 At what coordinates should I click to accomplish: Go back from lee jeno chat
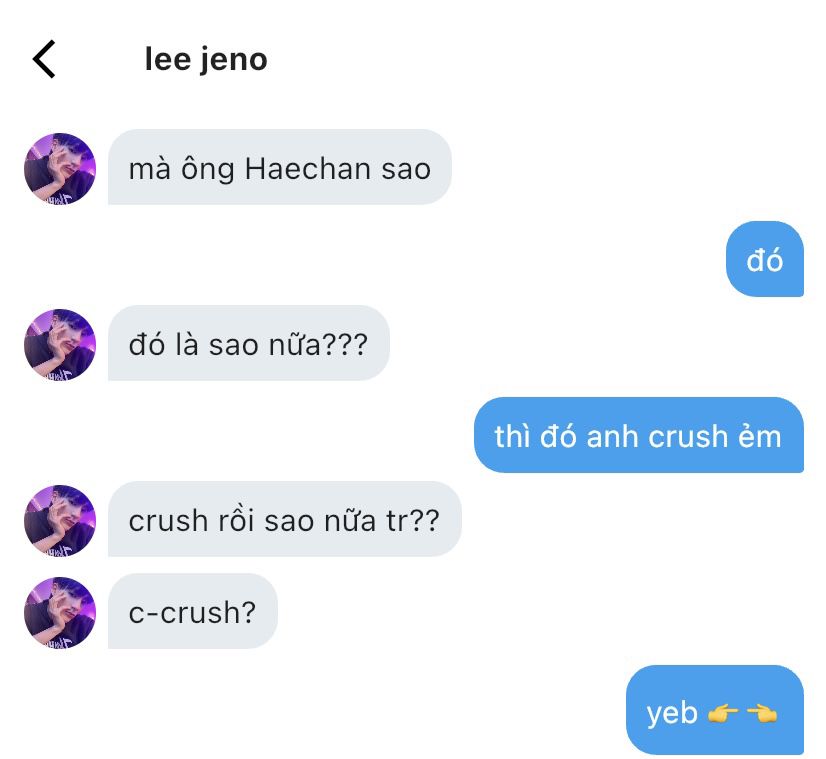coord(44,60)
